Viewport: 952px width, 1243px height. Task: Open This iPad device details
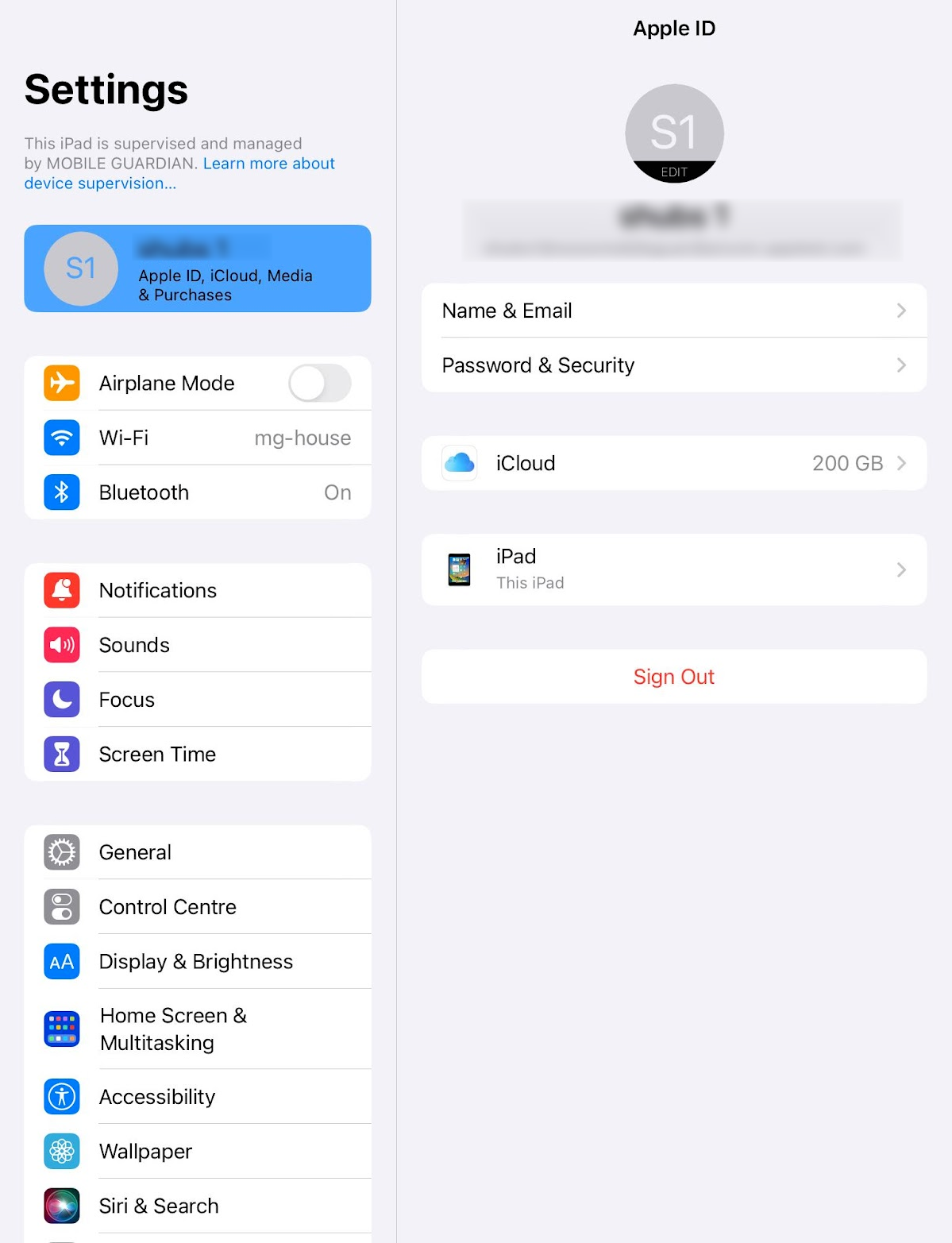(673, 569)
